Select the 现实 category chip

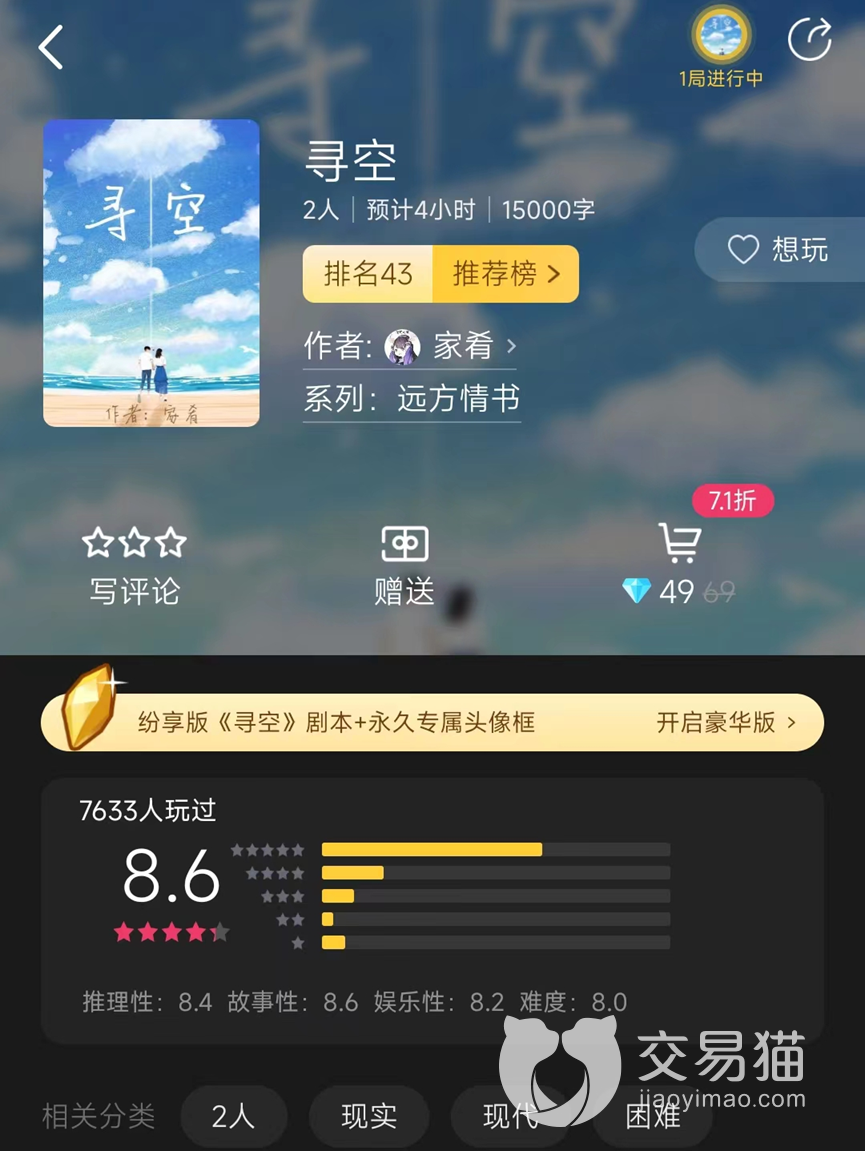click(369, 1116)
